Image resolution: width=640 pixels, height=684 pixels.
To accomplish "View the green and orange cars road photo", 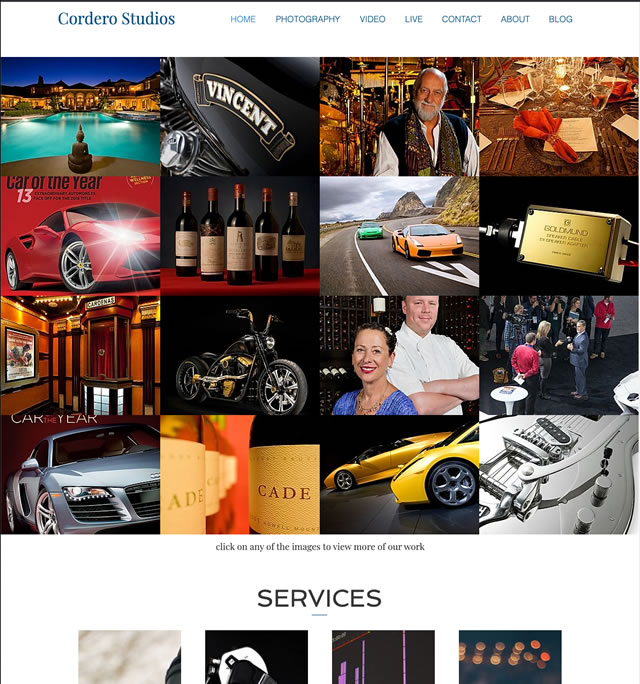I will click(399, 236).
